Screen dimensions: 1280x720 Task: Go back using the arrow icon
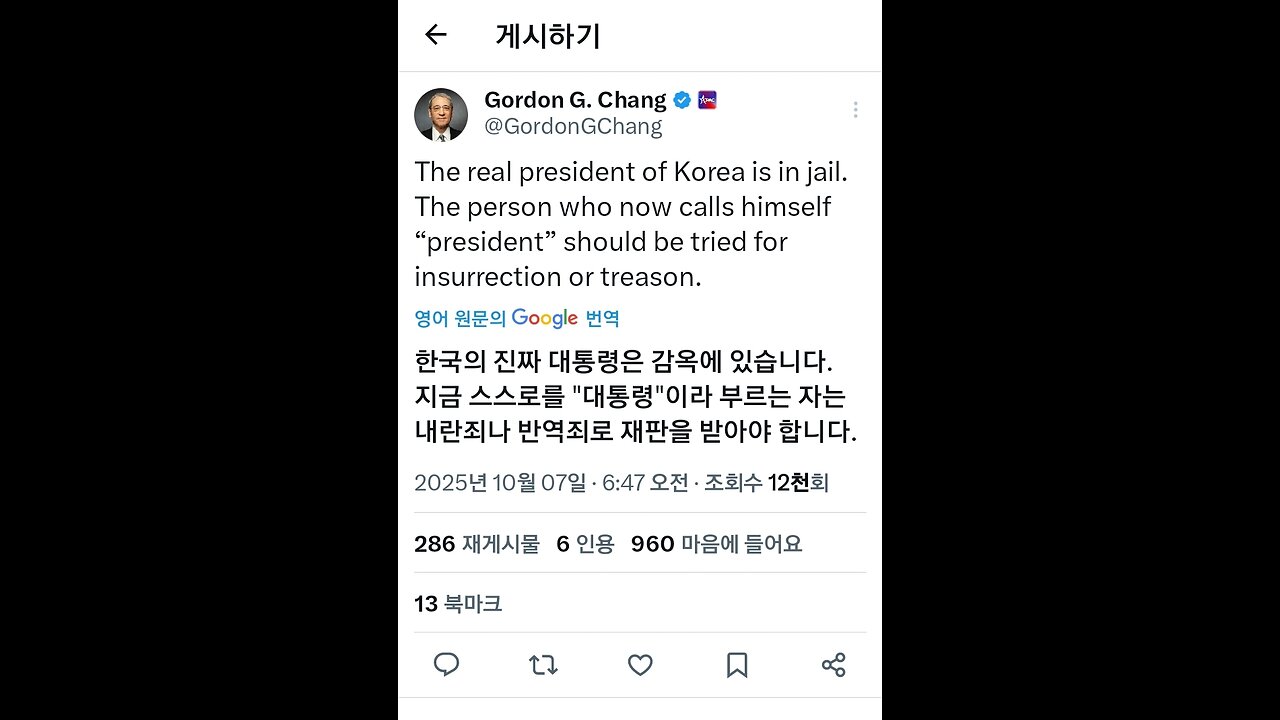[435, 35]
